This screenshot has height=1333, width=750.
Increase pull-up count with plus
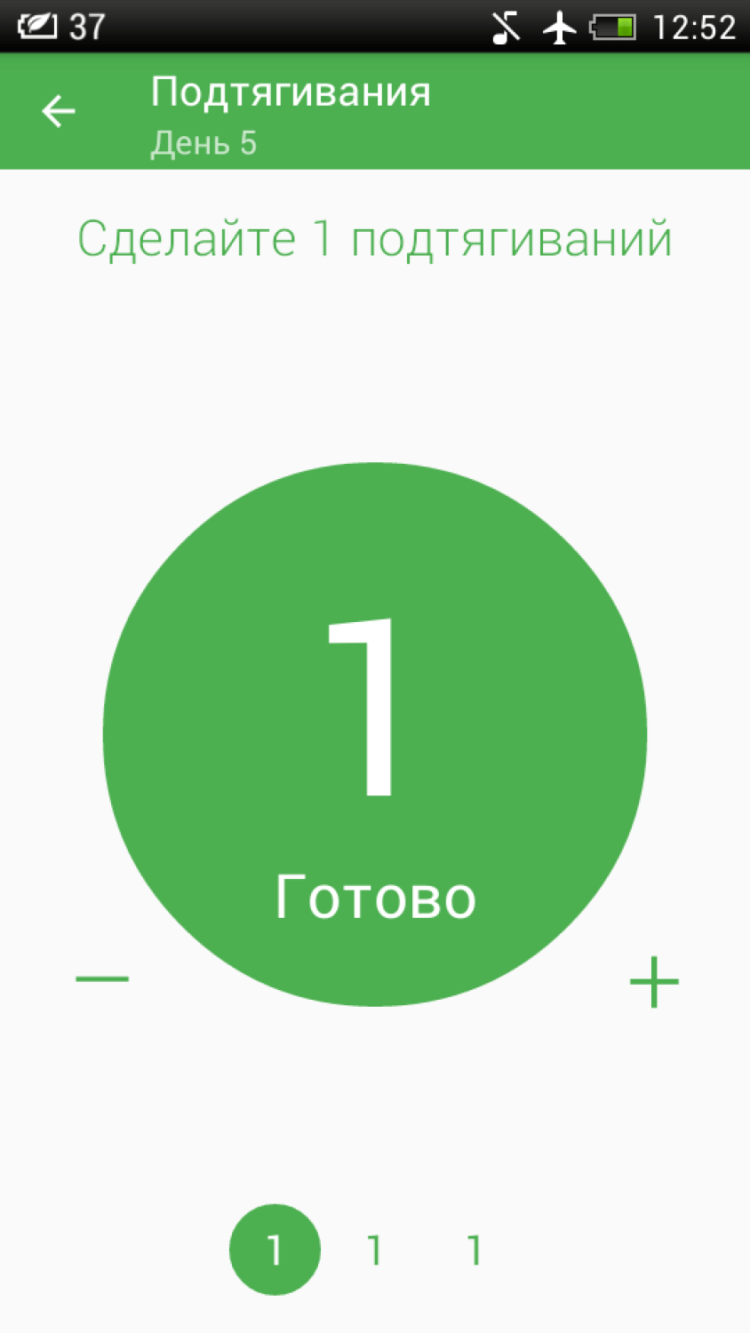pos(654,982)
